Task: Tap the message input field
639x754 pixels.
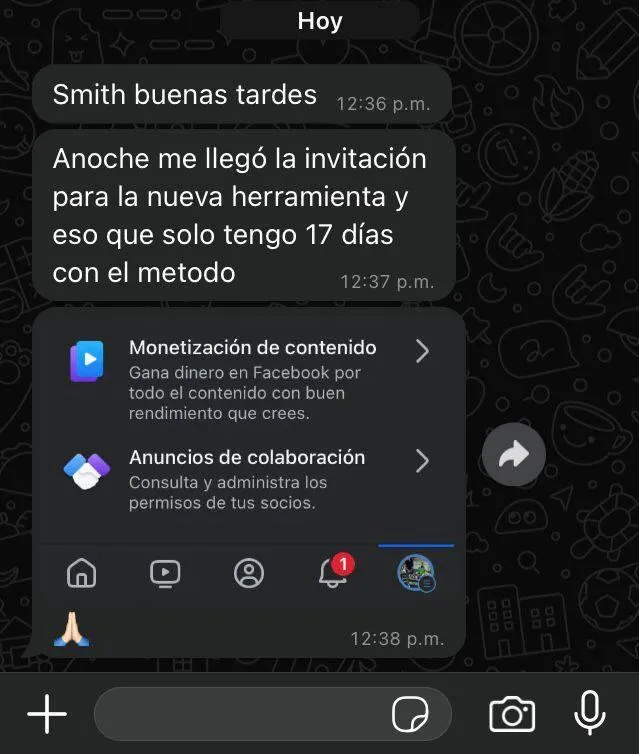Action: click(x=240, y=714)
